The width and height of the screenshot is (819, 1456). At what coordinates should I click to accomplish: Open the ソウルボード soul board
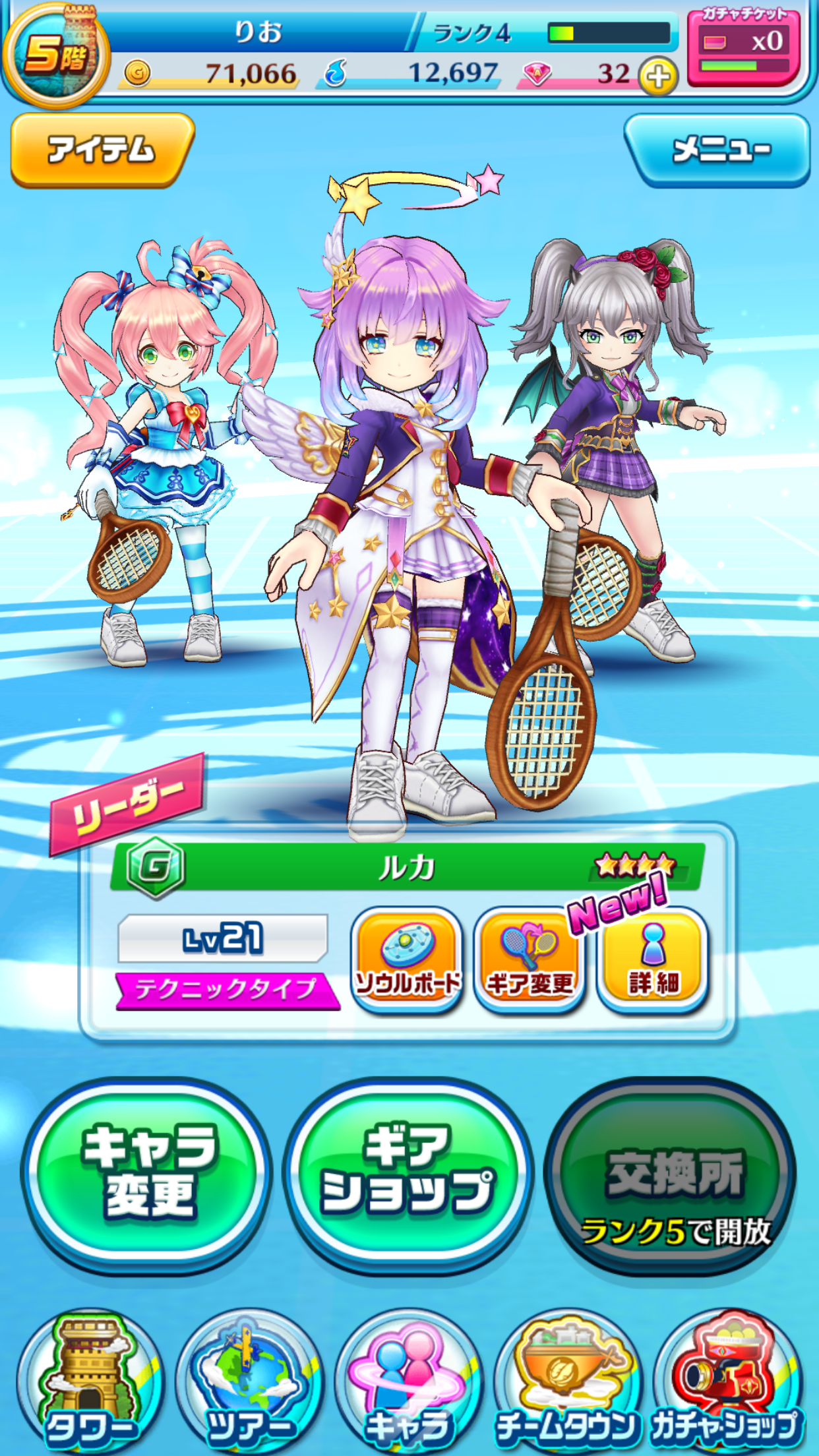[x=407, y=960]
